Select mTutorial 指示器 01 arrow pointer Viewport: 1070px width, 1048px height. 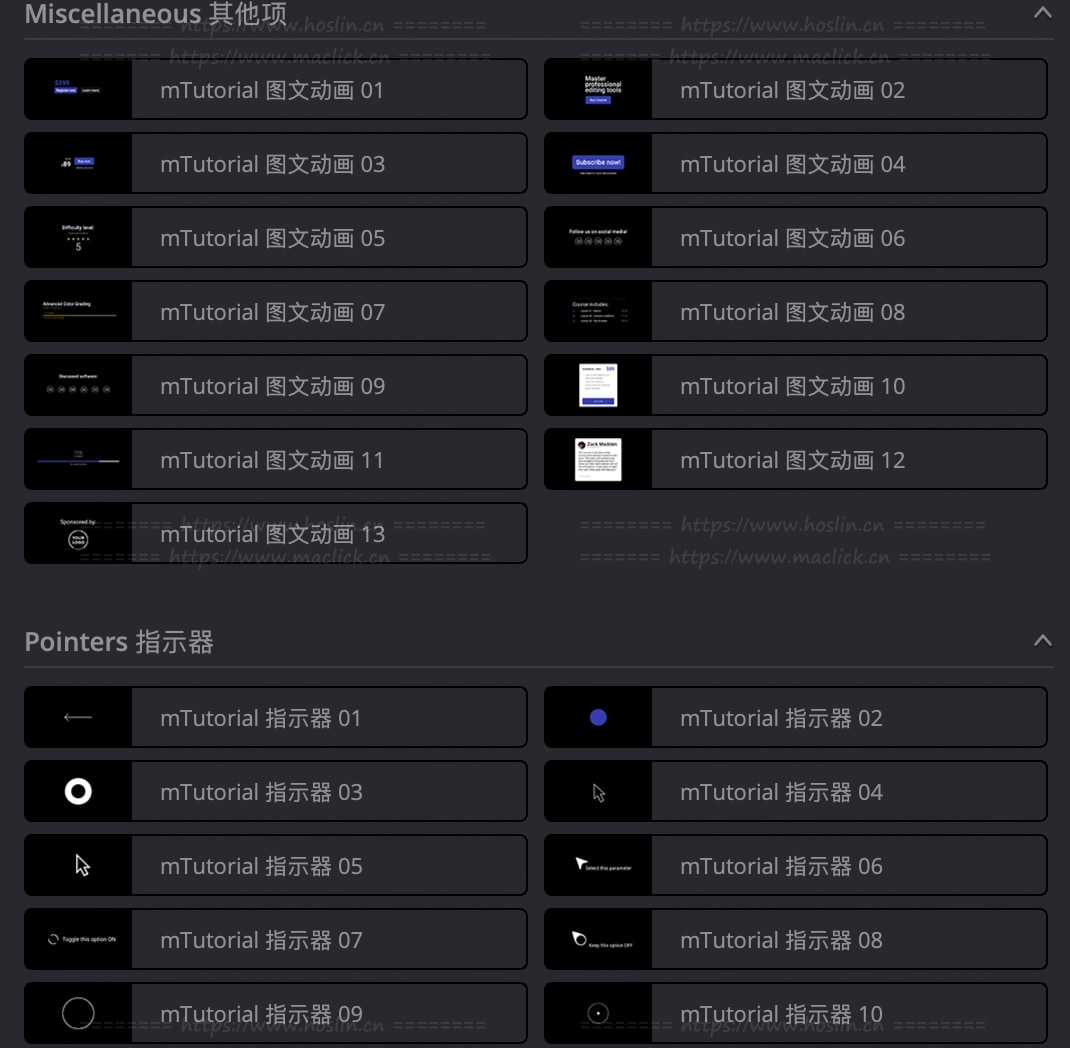pyautogui.click(x=275, y=718)
